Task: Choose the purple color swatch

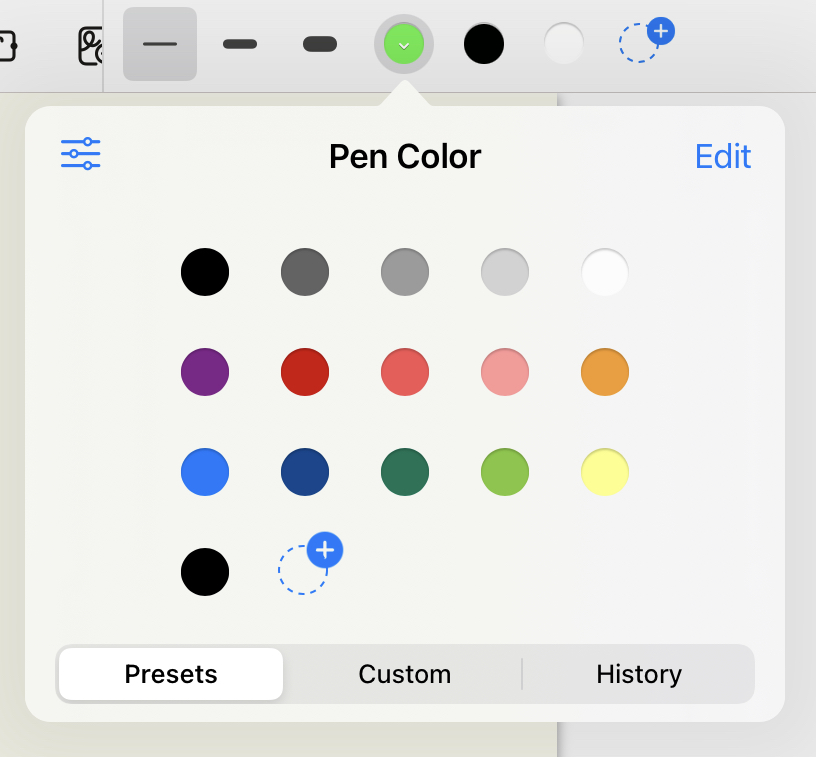Action: tap(205, 372)
